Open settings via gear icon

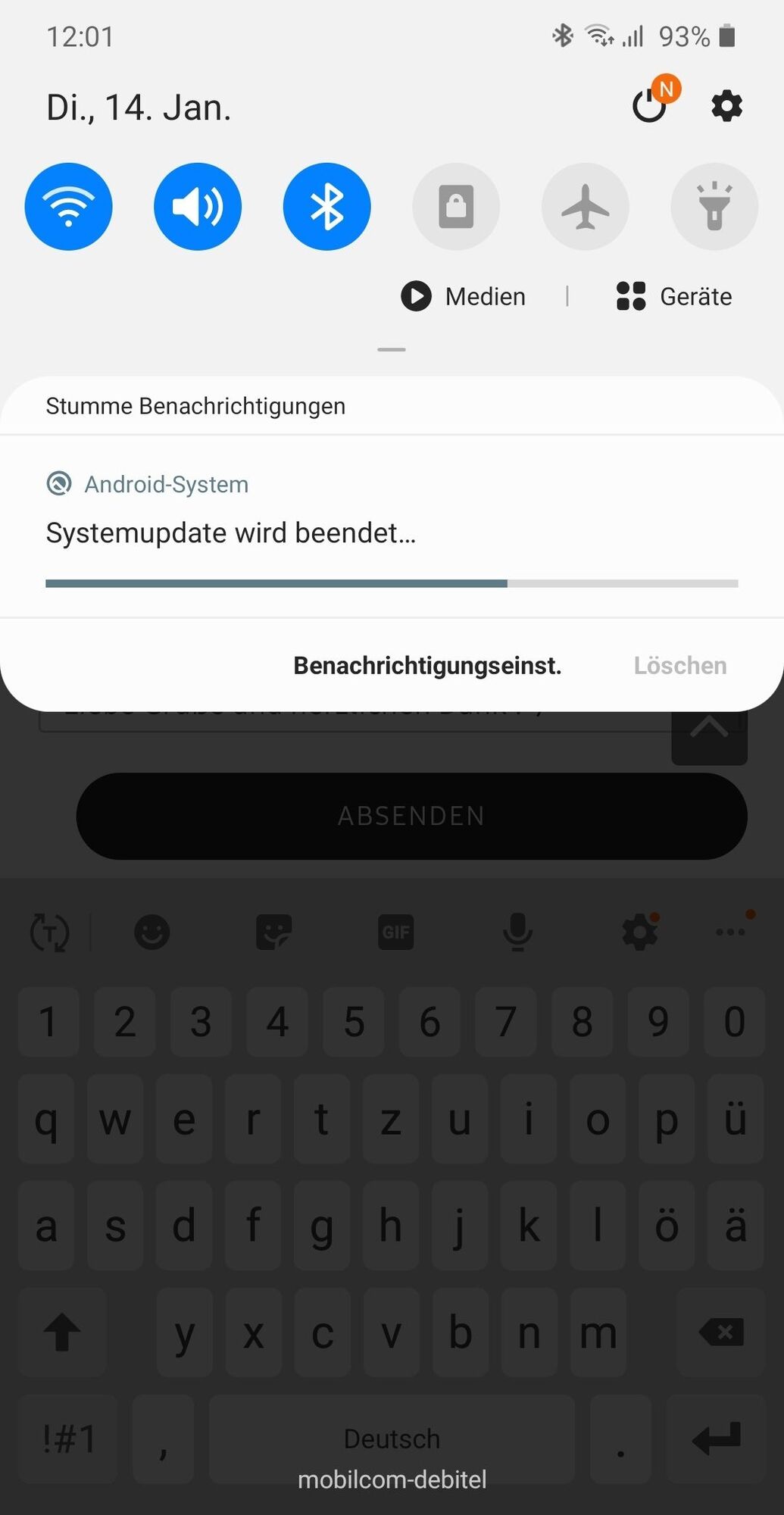(x=726, y=106)
